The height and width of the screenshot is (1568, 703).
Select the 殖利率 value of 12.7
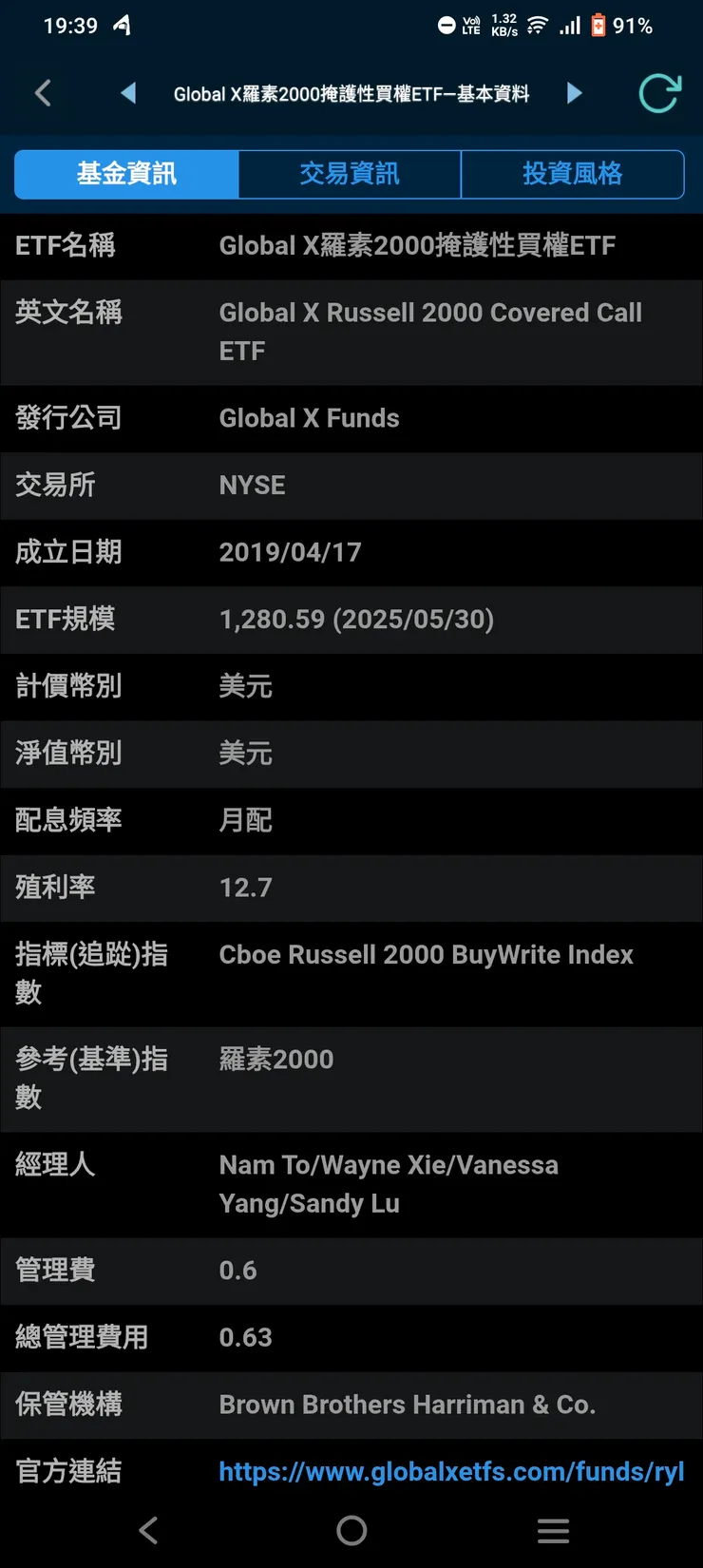pyautogui.click(x=243, y=888)
